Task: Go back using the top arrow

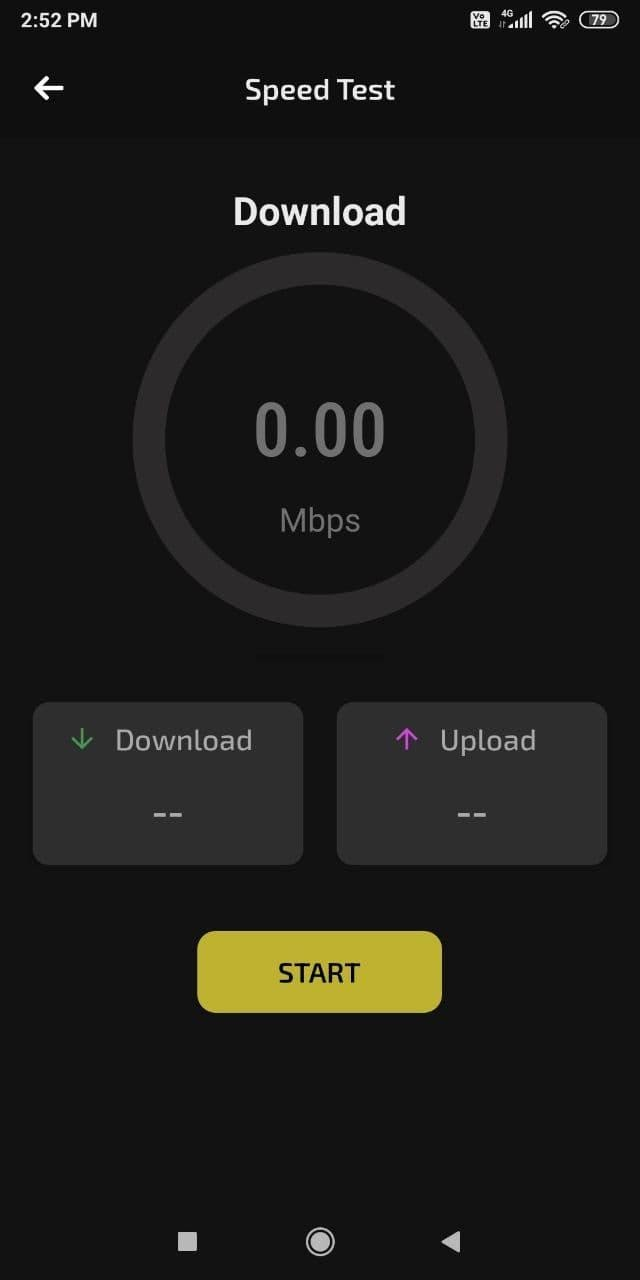Action: point(49,89)
